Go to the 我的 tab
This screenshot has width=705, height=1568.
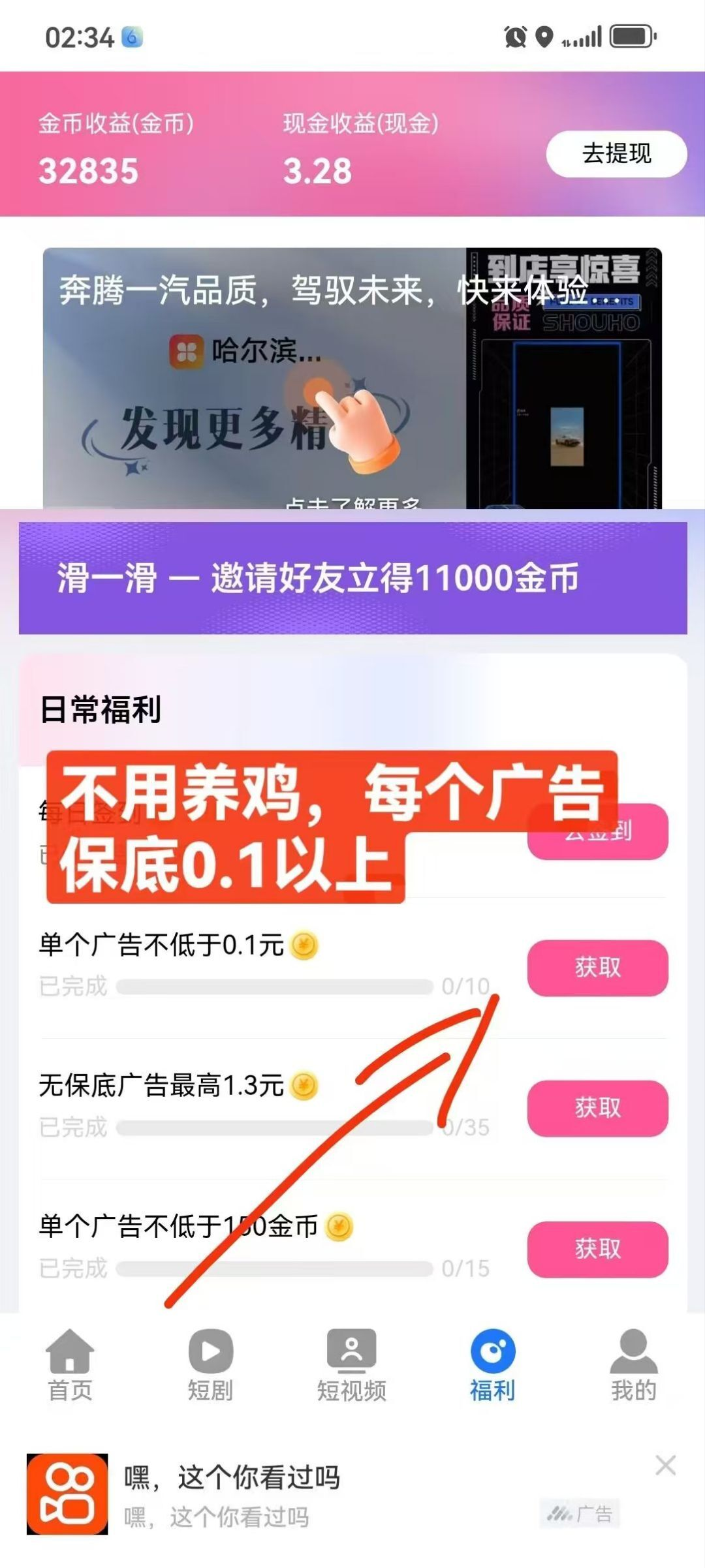pos(633,1365)
